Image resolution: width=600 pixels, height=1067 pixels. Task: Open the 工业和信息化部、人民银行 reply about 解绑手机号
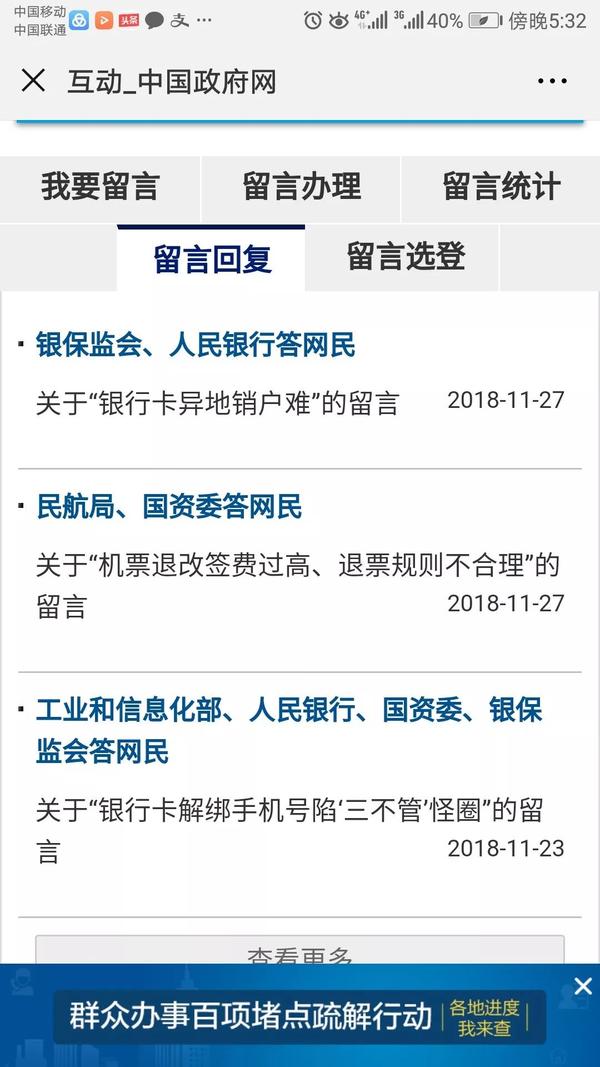click(x=289, y=731)
